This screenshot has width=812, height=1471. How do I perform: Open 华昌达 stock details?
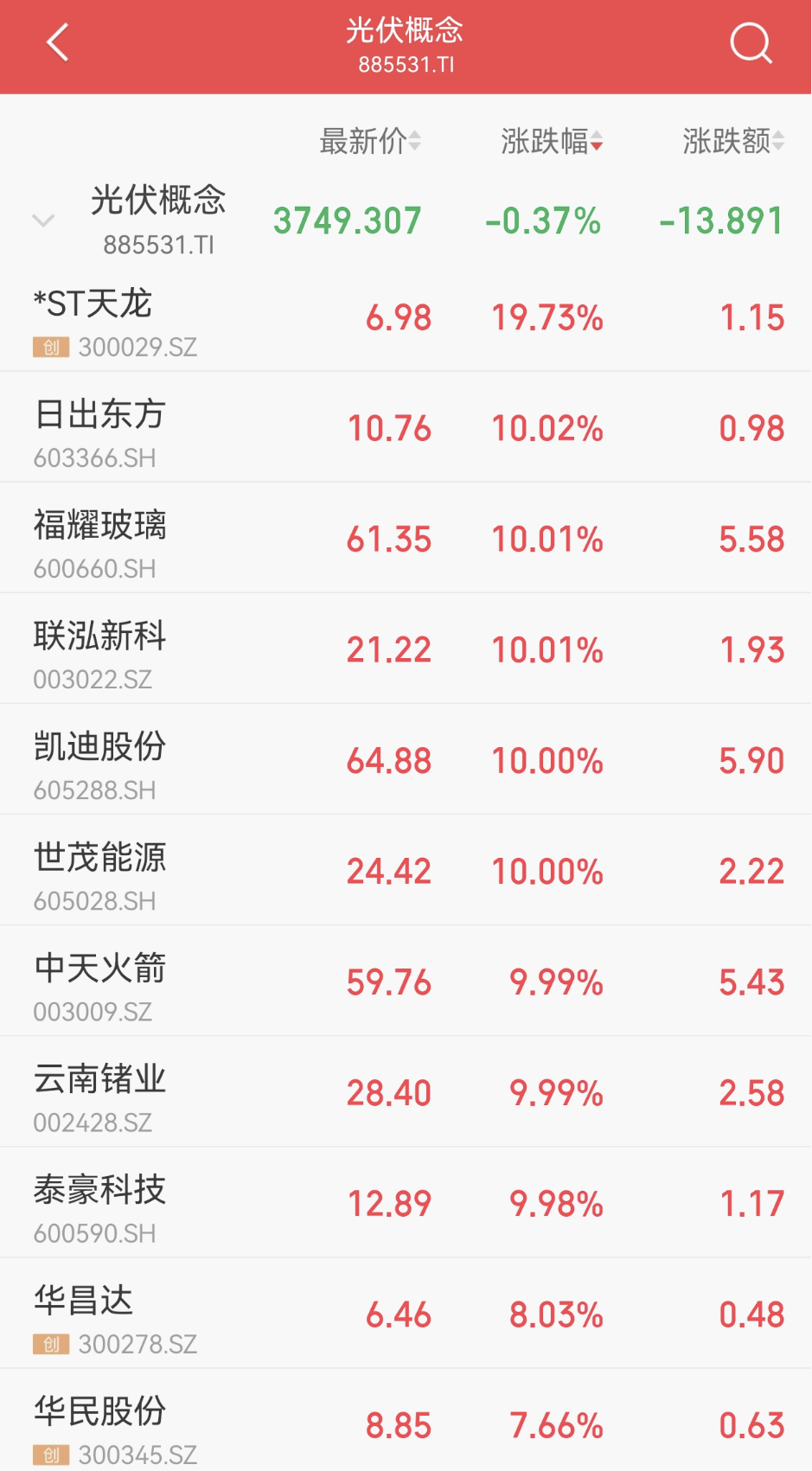(x=406, y=1314)
